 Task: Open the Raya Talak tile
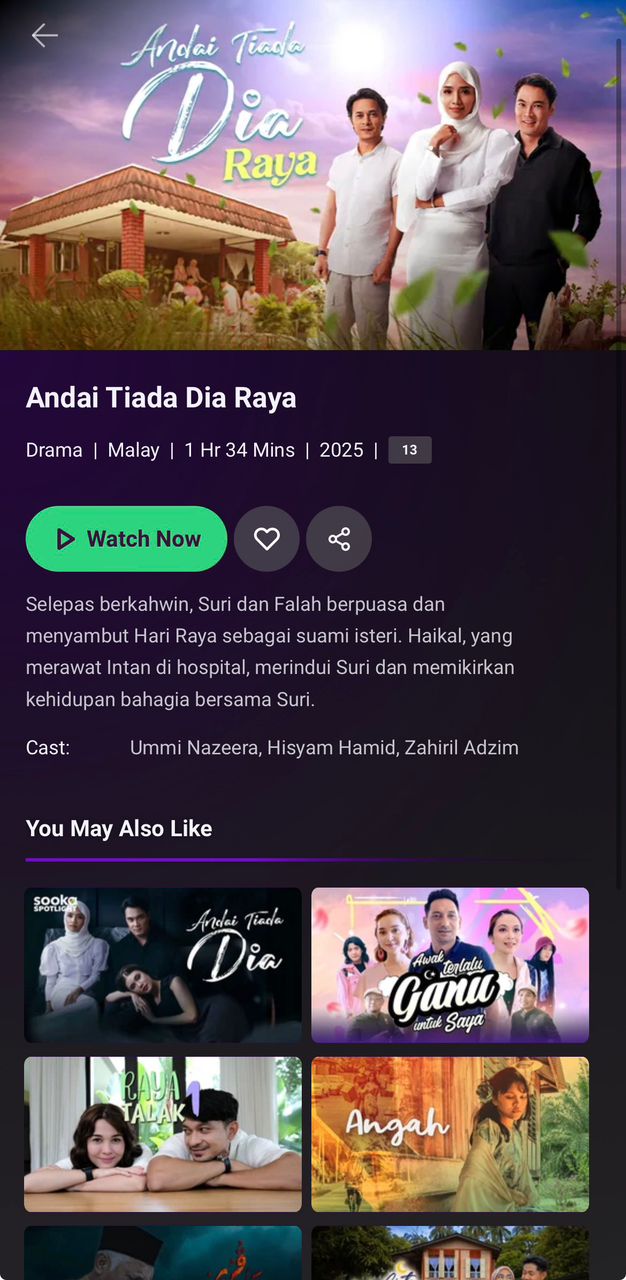(163, 1134)
